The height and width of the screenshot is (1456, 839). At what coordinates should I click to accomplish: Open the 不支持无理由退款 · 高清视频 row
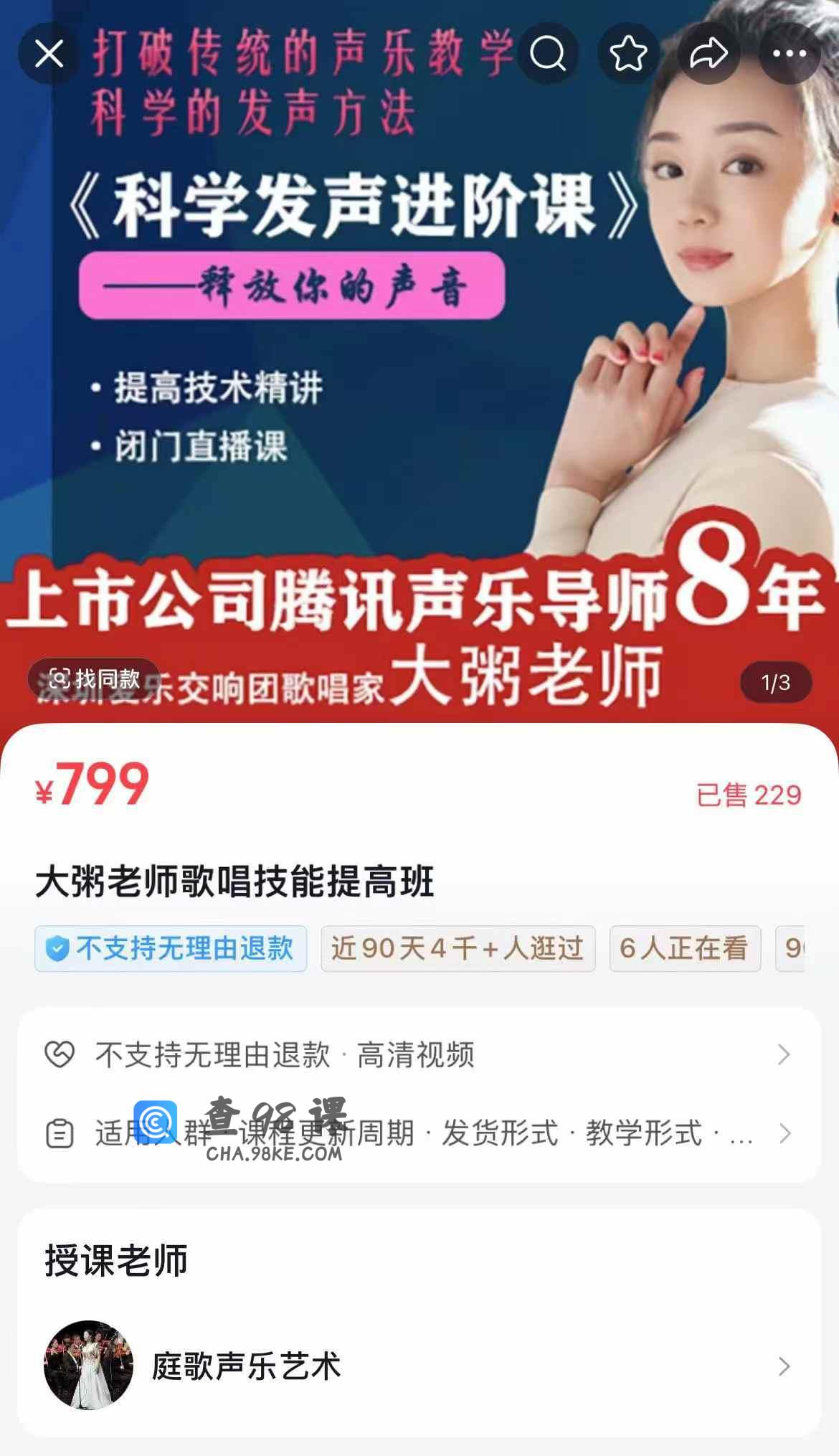419,1055
